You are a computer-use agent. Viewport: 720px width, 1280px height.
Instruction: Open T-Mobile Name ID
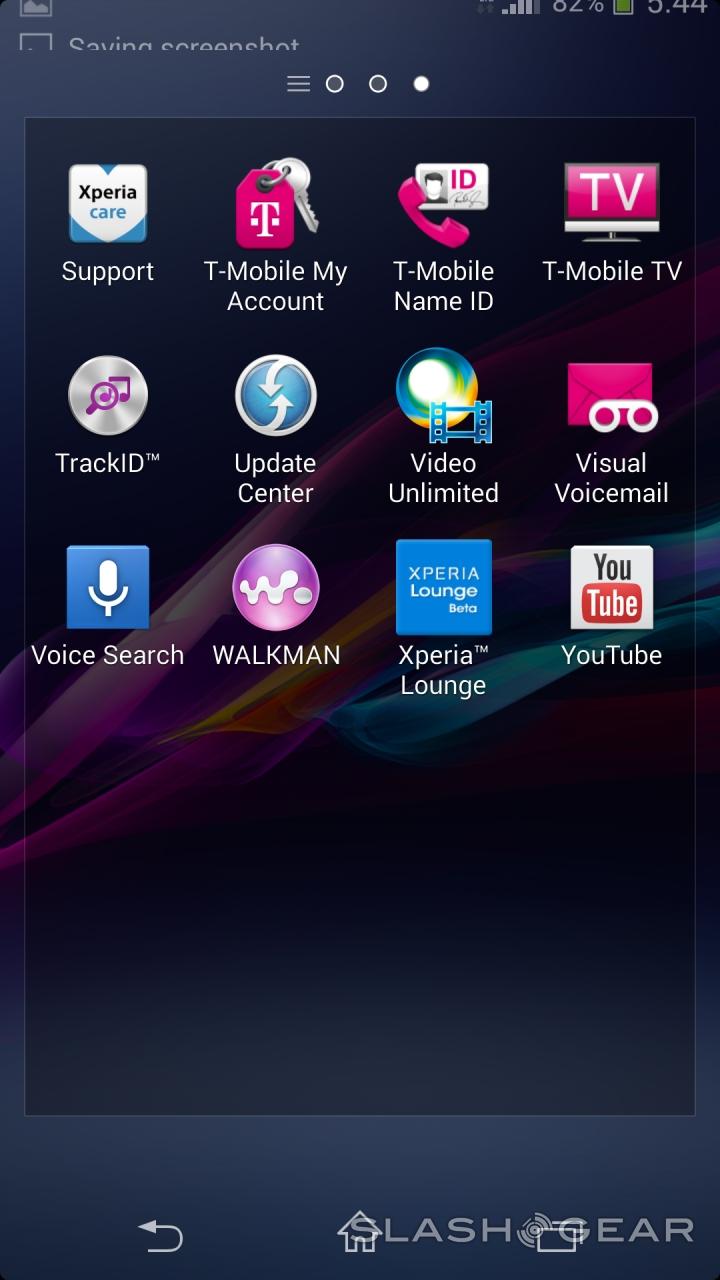coord(443,205)
